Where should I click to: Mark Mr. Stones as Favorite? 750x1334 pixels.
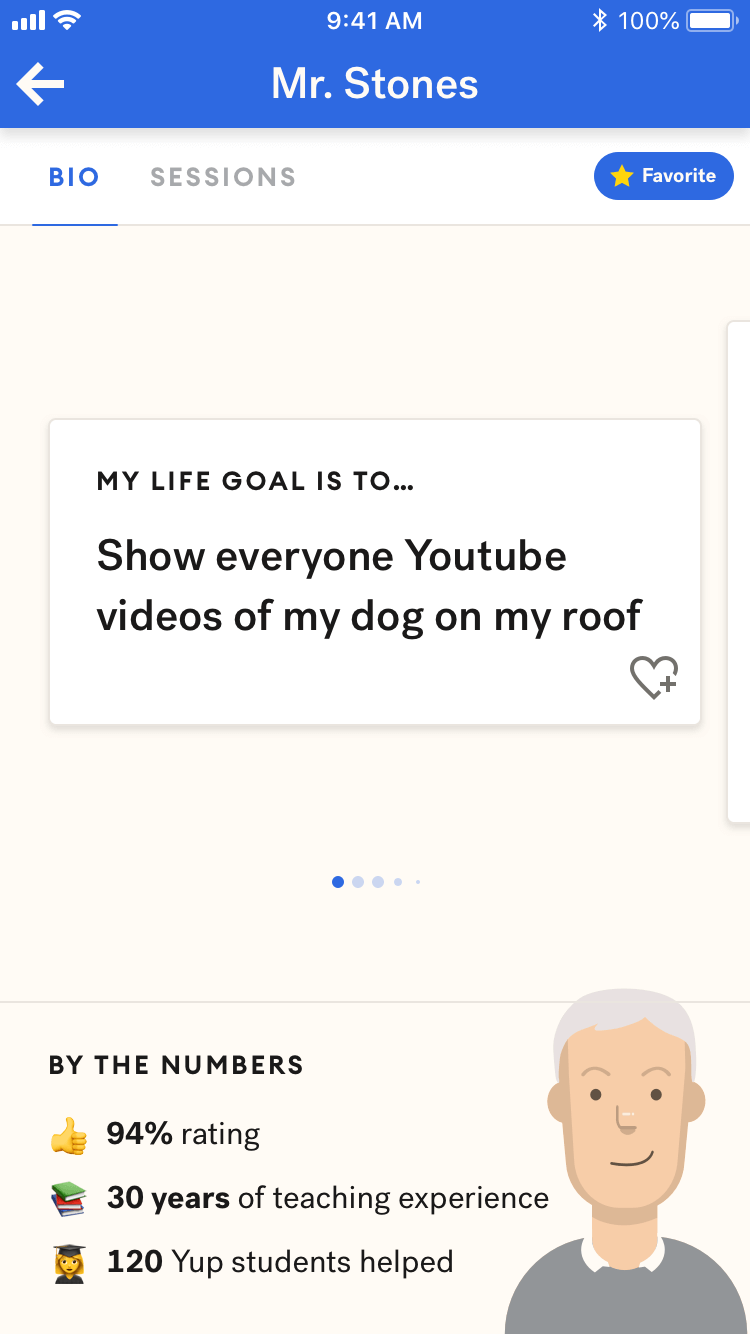(x=663, y=176)
